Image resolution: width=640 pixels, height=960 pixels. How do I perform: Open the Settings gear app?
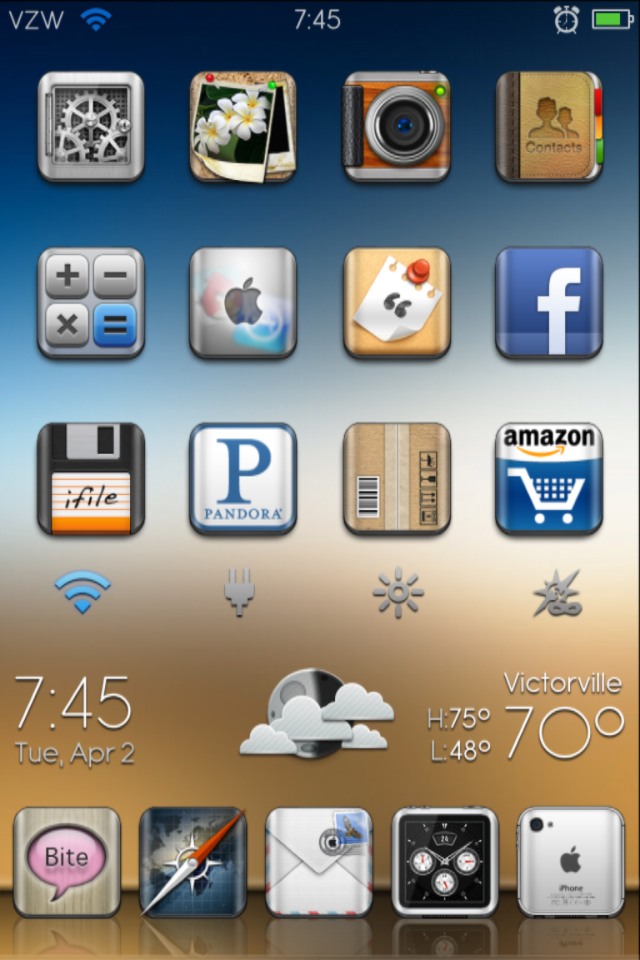[91, 127]
